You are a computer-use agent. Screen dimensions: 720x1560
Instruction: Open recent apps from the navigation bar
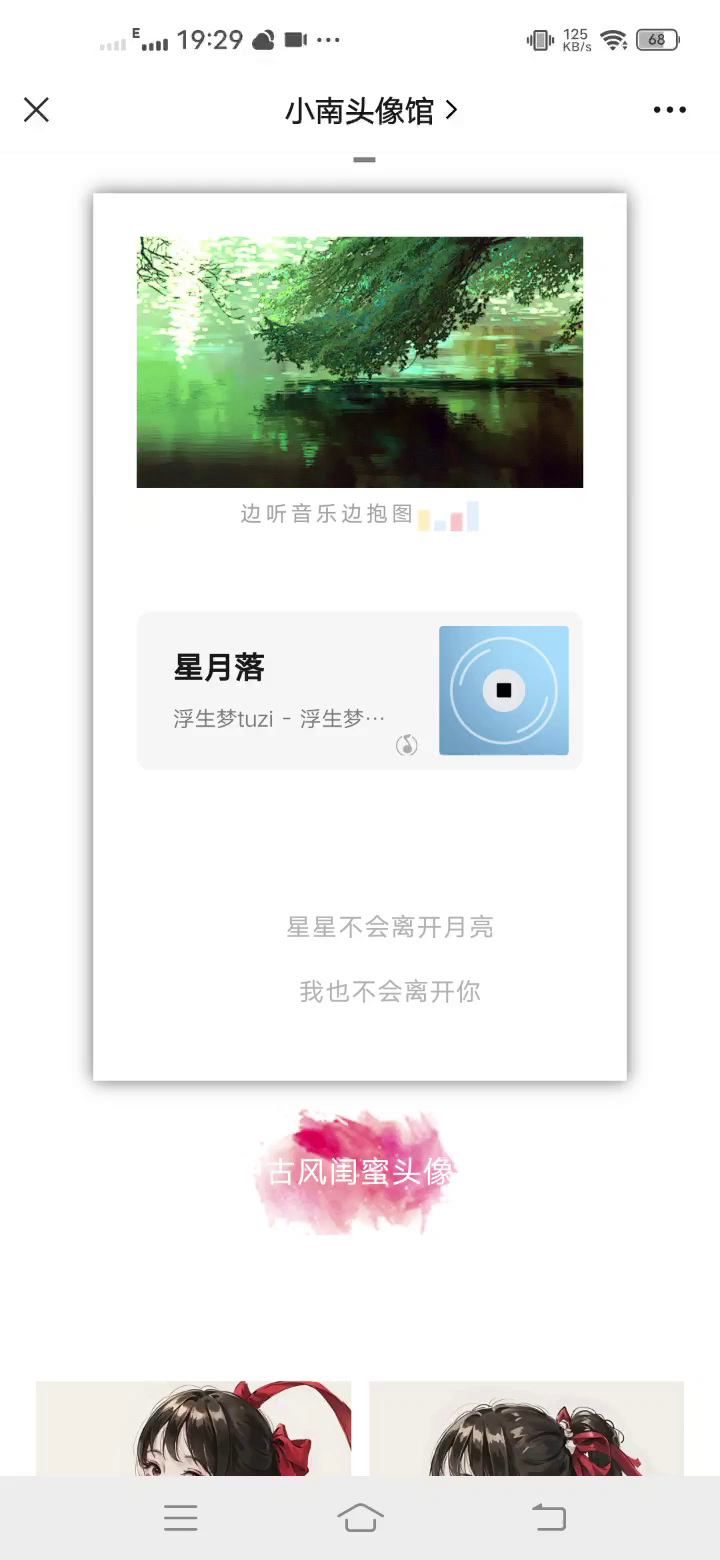(x=181, y=1518)
